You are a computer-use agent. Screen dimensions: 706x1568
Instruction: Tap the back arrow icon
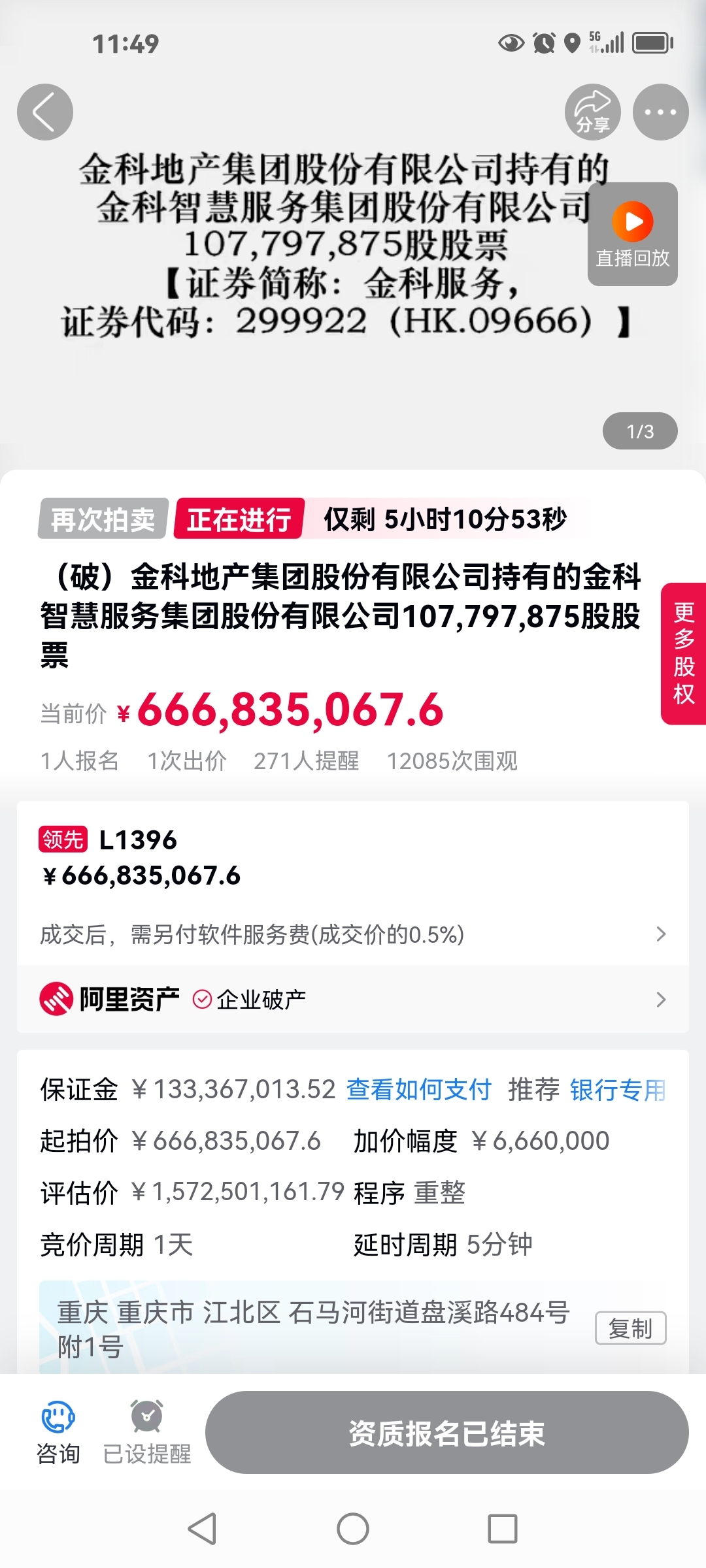pyautogui.click(x=44, y=112)
